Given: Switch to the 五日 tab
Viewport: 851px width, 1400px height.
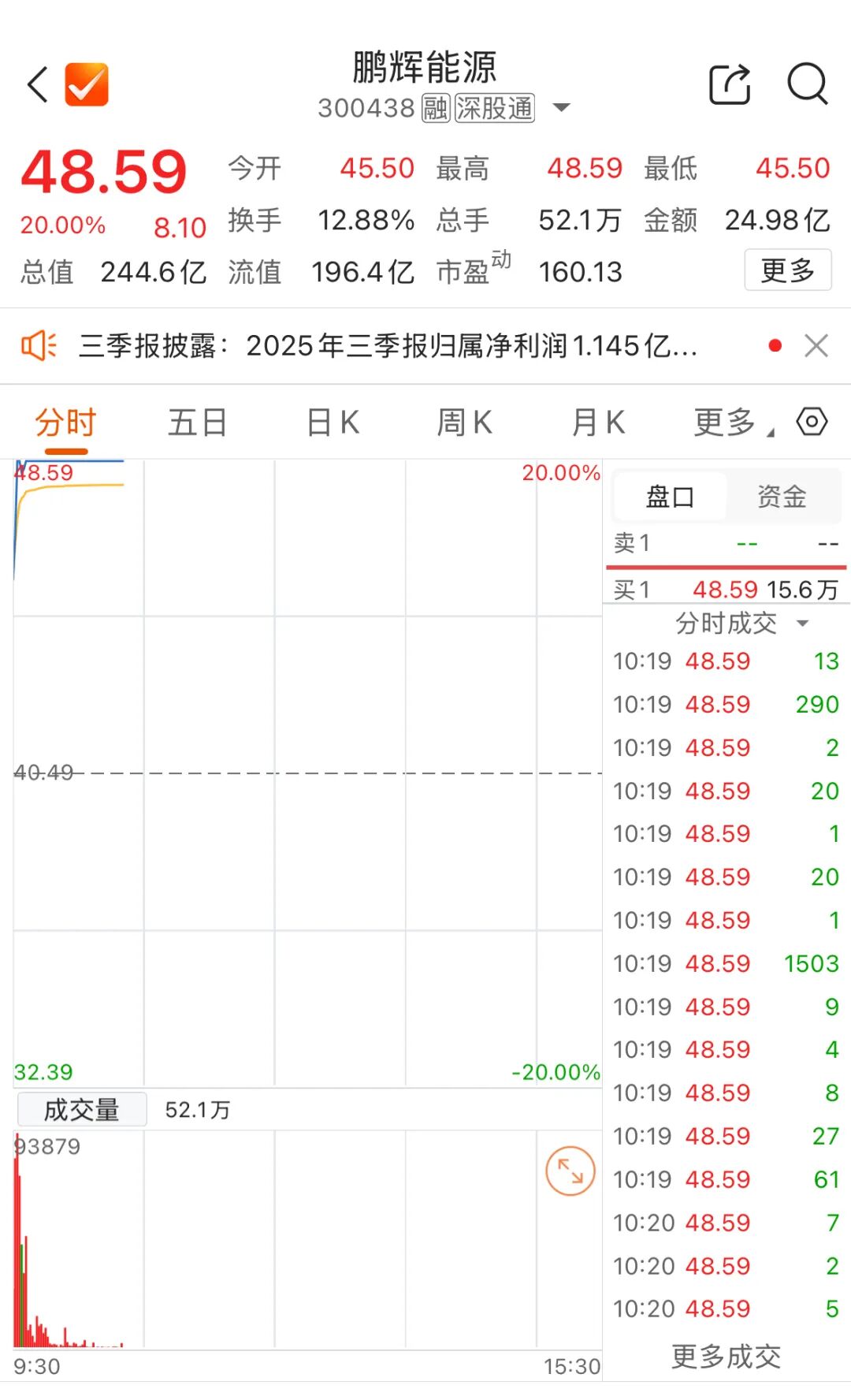Looking at the screenshot, I should [x=199, y=422].
